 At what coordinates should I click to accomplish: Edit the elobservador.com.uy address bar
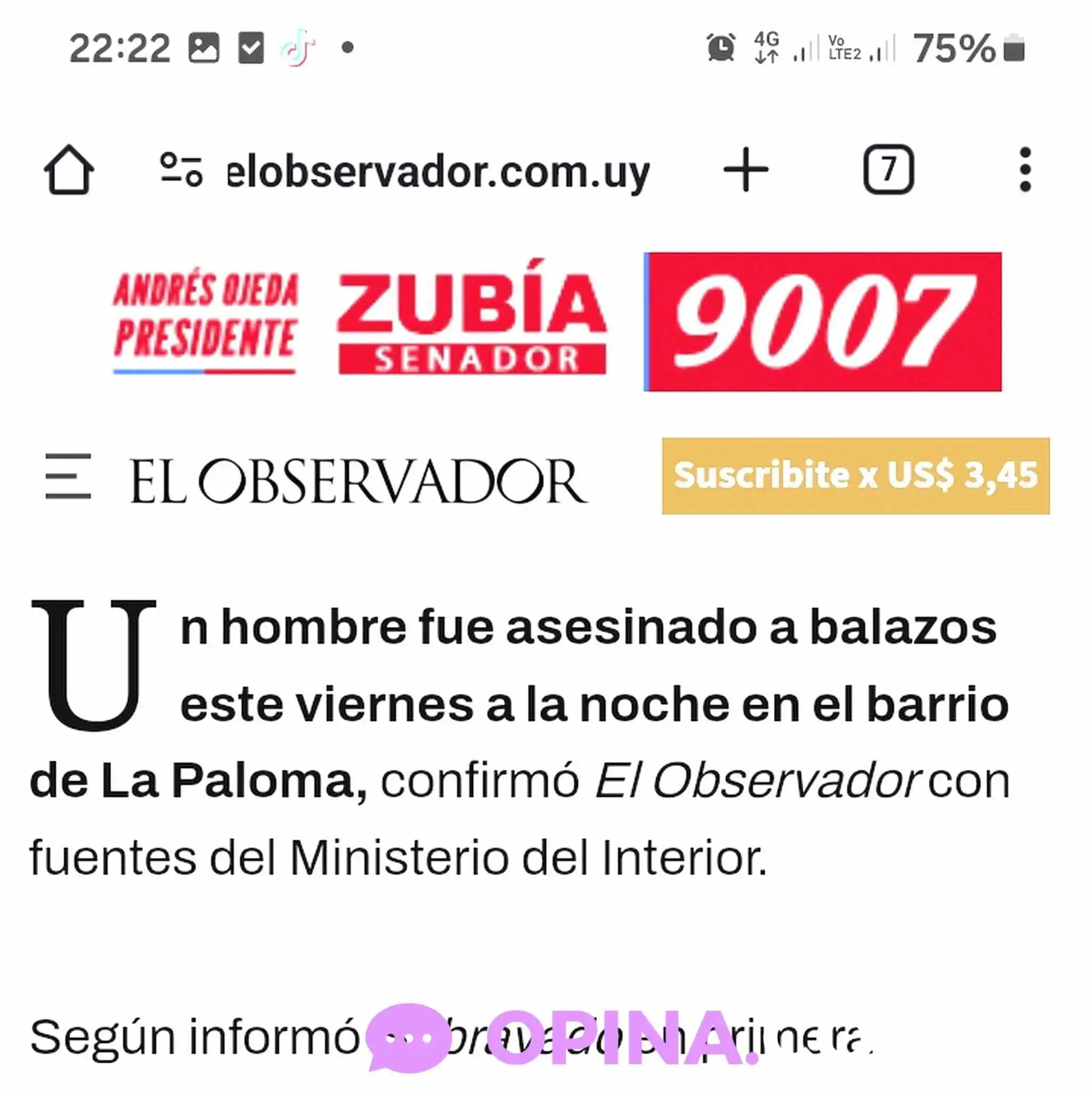(438, 171)
